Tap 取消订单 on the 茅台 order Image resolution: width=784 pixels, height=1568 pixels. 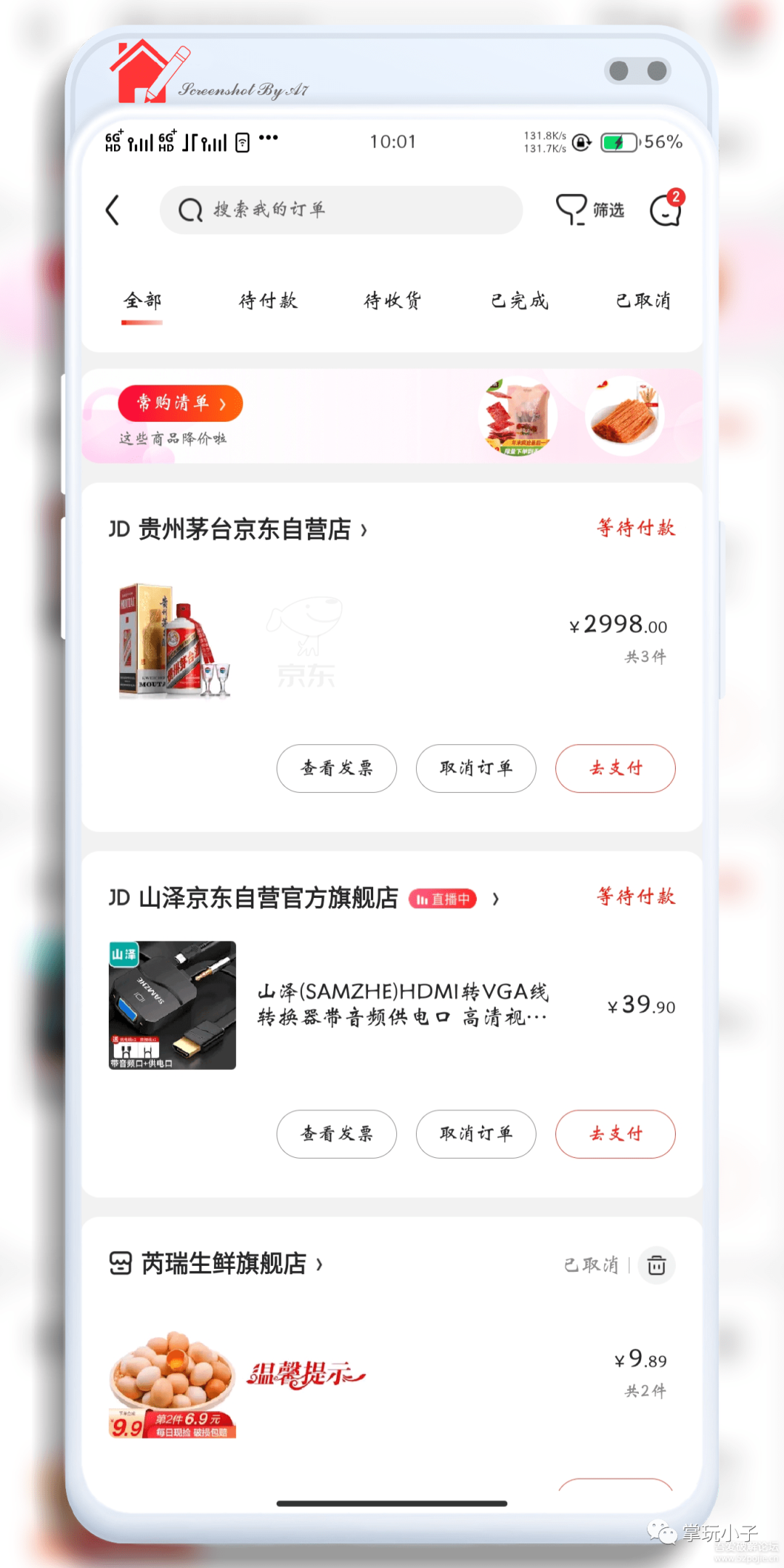pos(476,768)
